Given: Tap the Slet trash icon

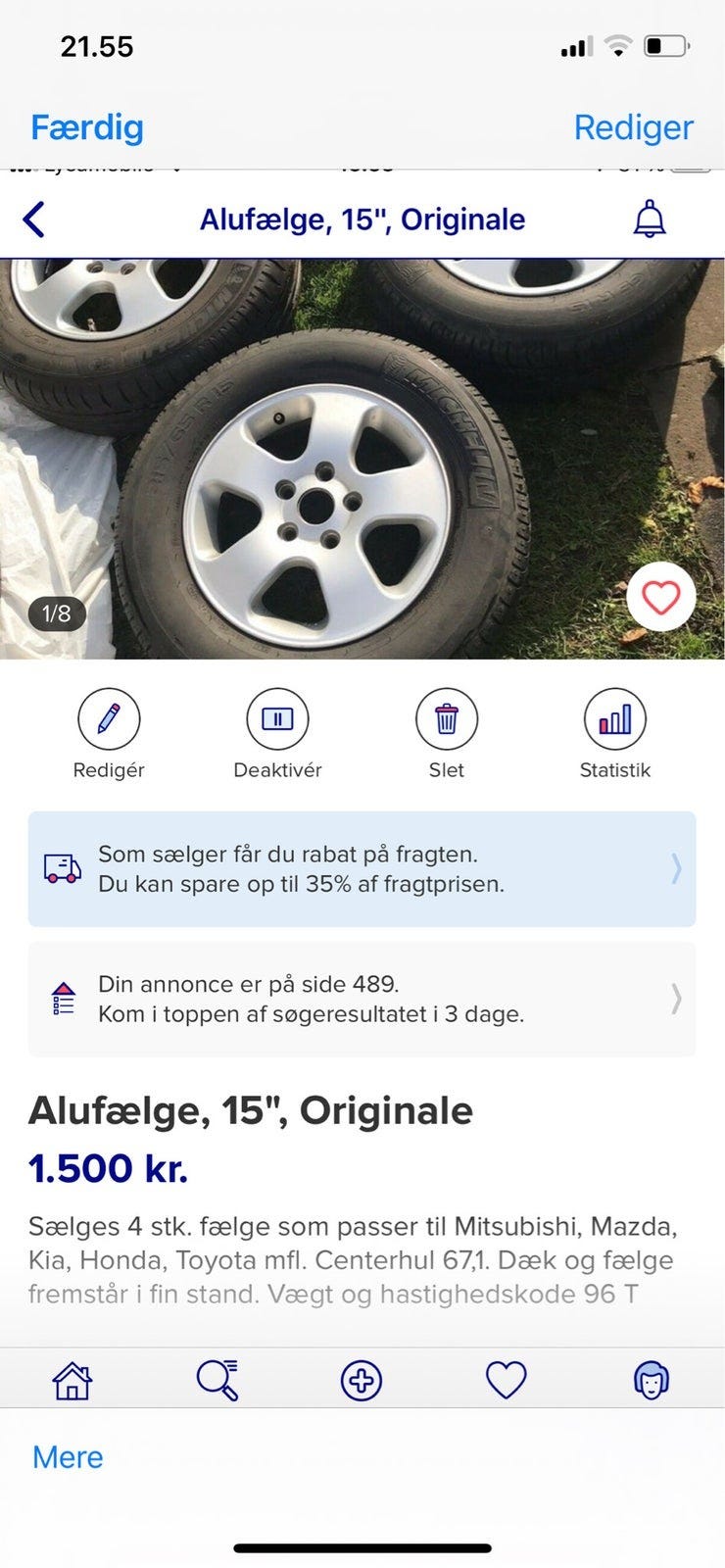Looking at the screenshot, I should click(x=447, y=719).
